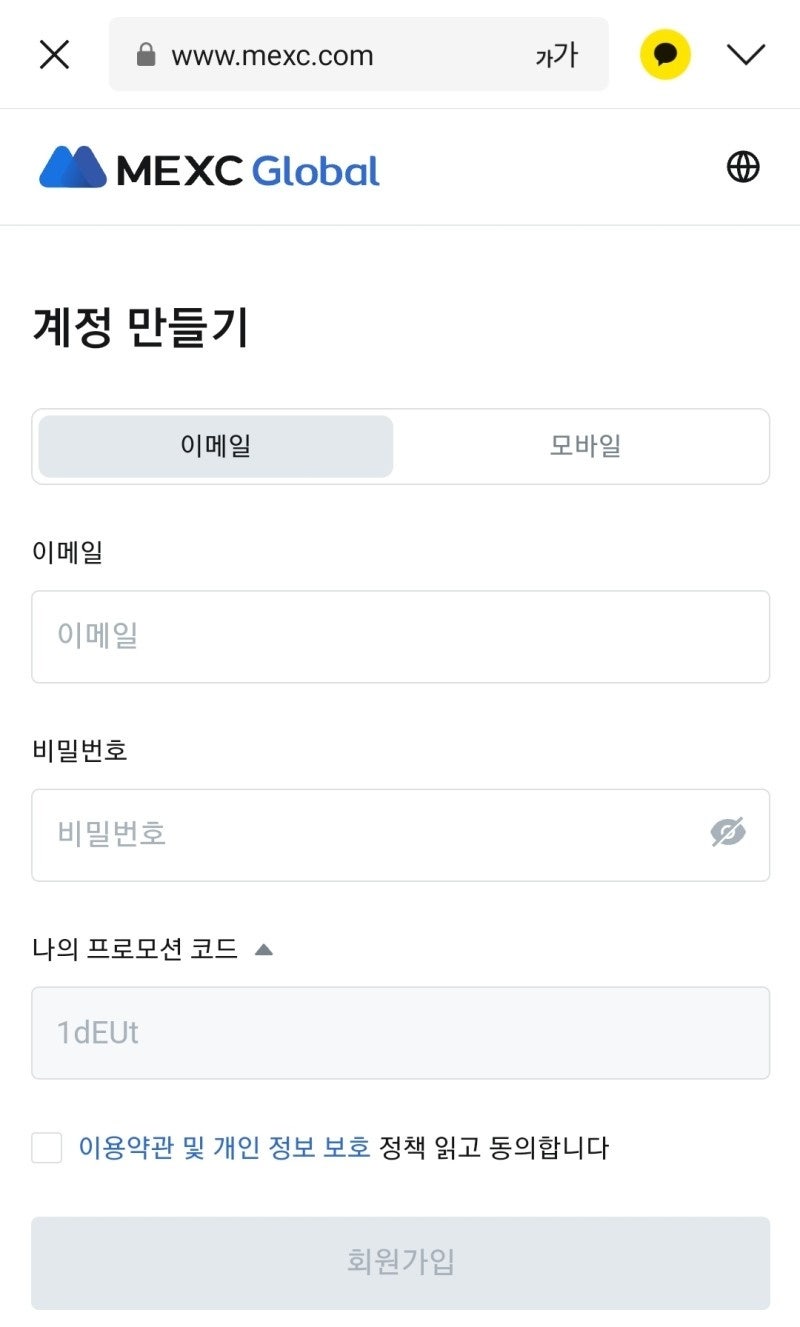Enable the terms and privacy agreement checkbox
The height and width of the screenshot is (1327, 800).
click(x=45, y=1150)
